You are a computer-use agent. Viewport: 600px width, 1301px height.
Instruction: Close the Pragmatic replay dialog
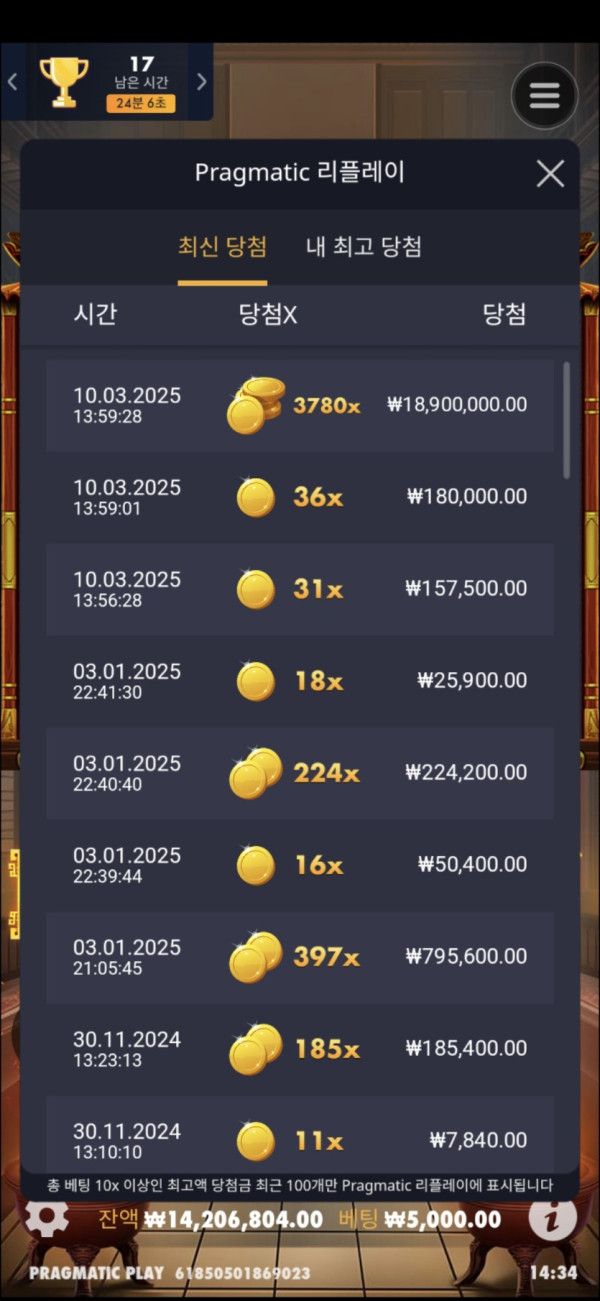pyautogui.click(x=550, y=173)
